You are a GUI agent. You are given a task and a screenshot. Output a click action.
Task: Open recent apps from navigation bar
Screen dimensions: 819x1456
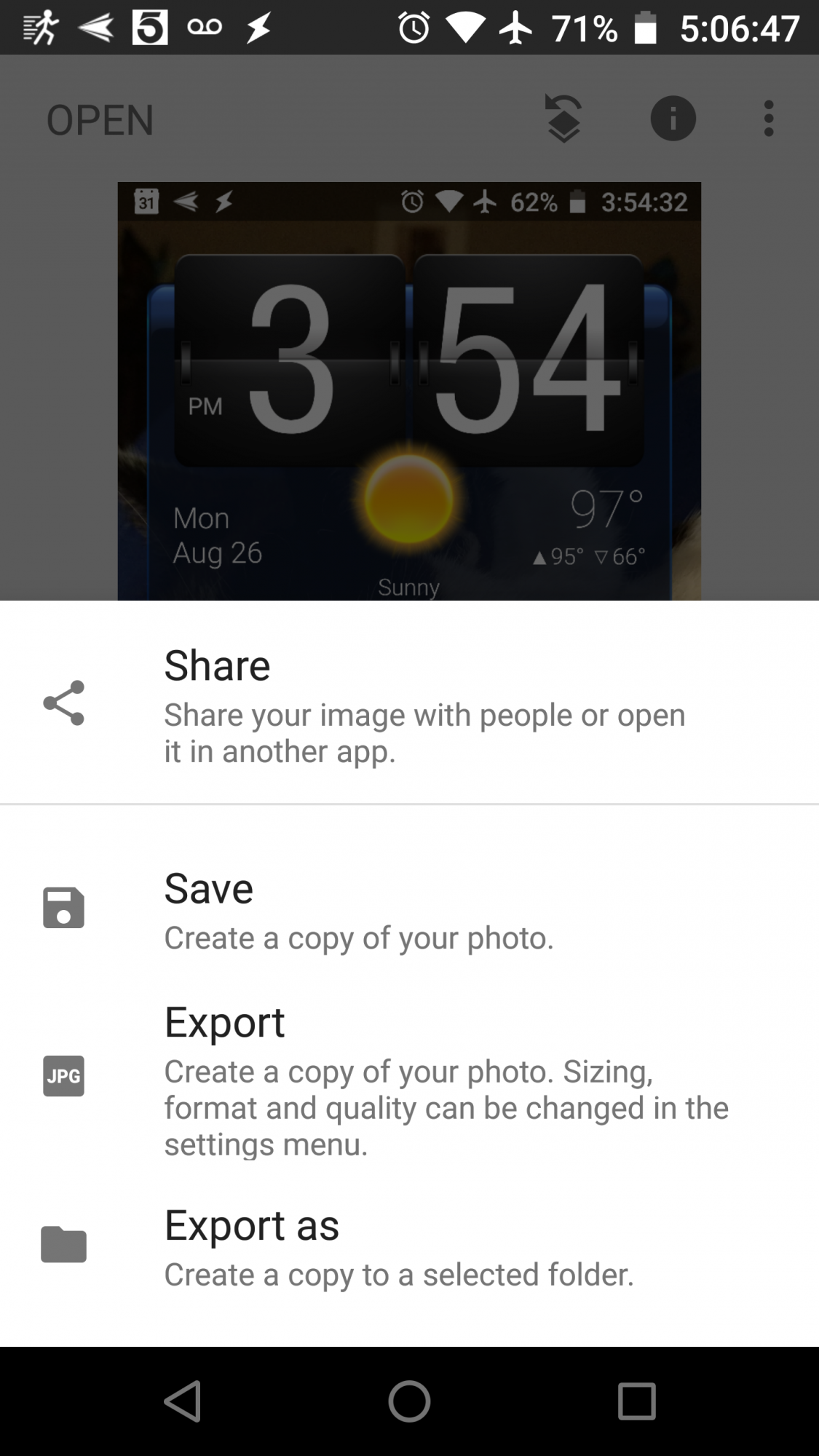636,1401
